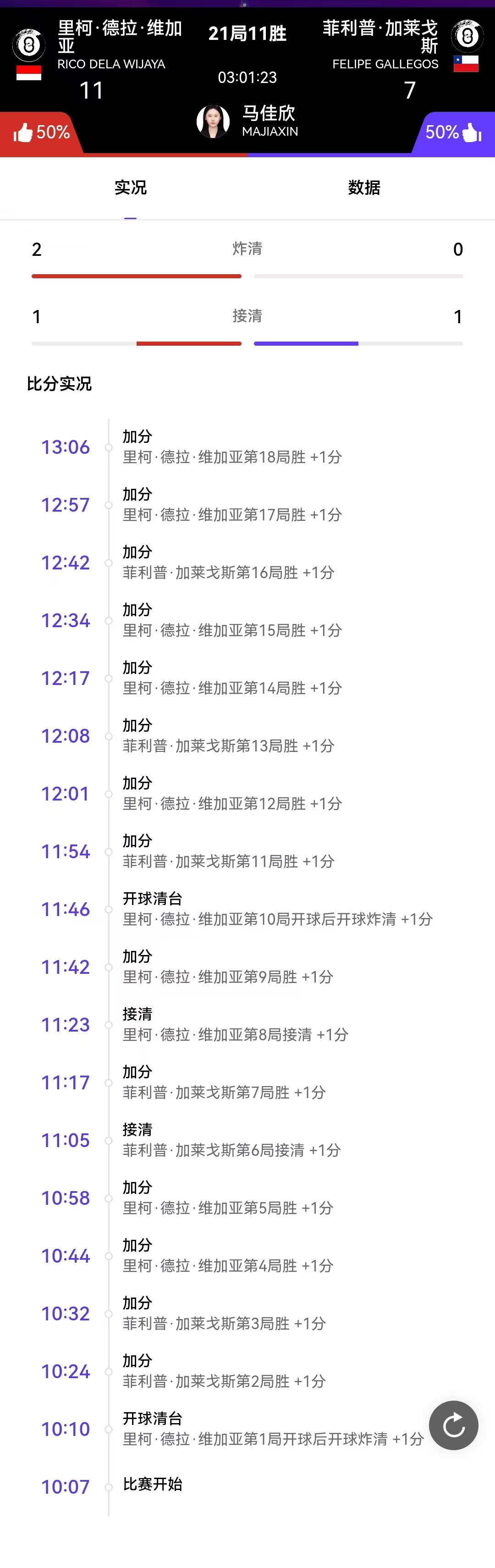This screenshot has width=495, height=1568.
Task: Switch to the 数据 tab
Action: pyautogui.click(x=363, y=188)
